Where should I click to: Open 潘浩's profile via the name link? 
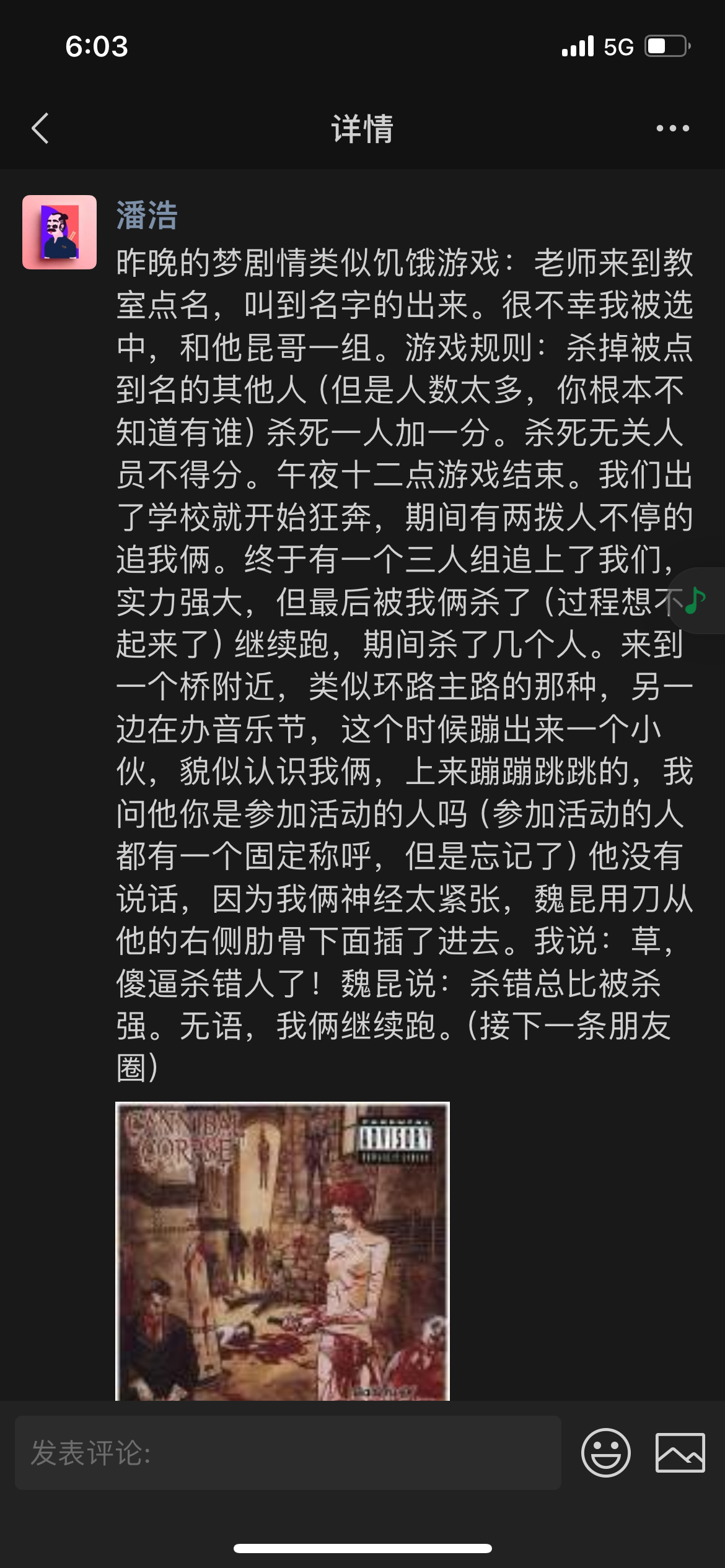click(147, 216)
